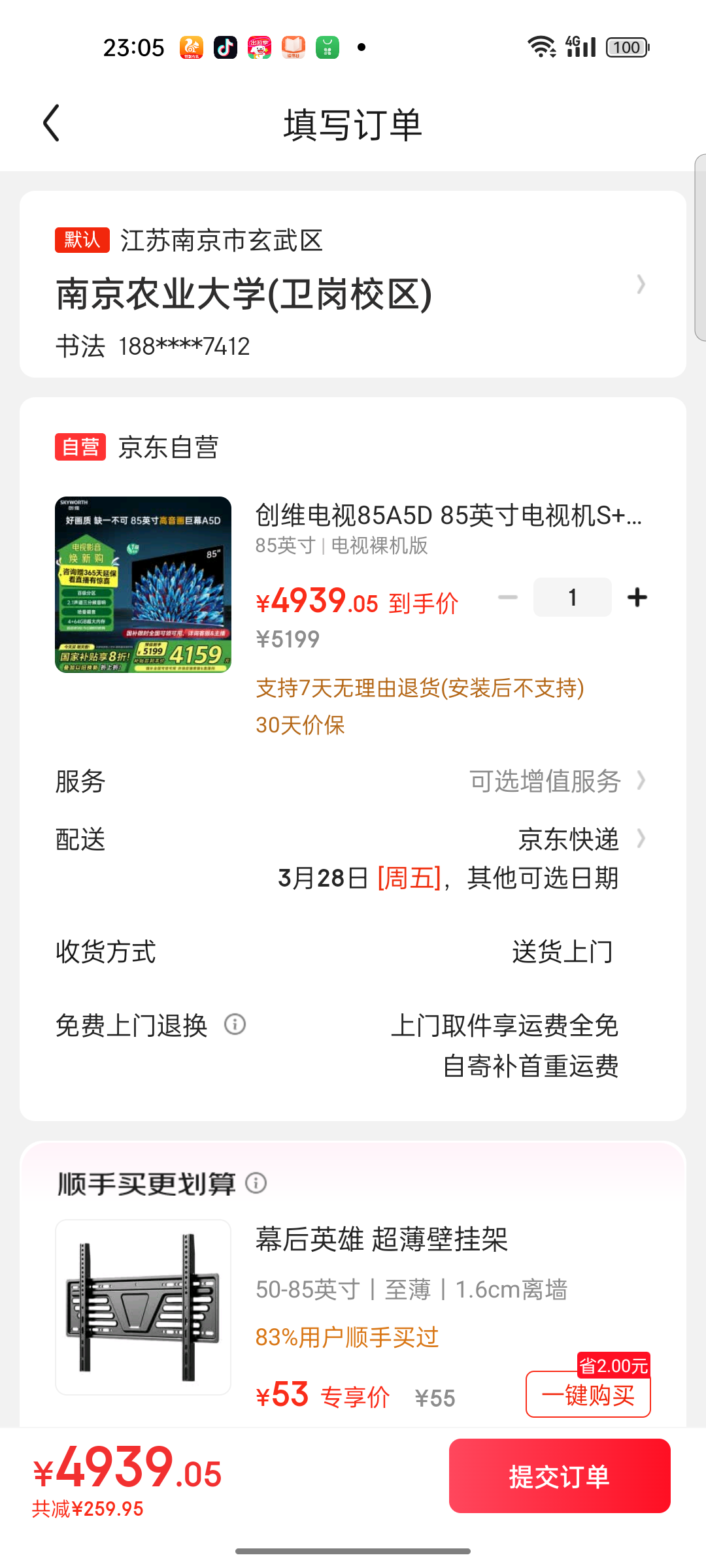Open the 创维电视85A5D product thumbnail
The height and width of the screenshot is (1568, 706).
pyautogui.click(x=143, y=585)
